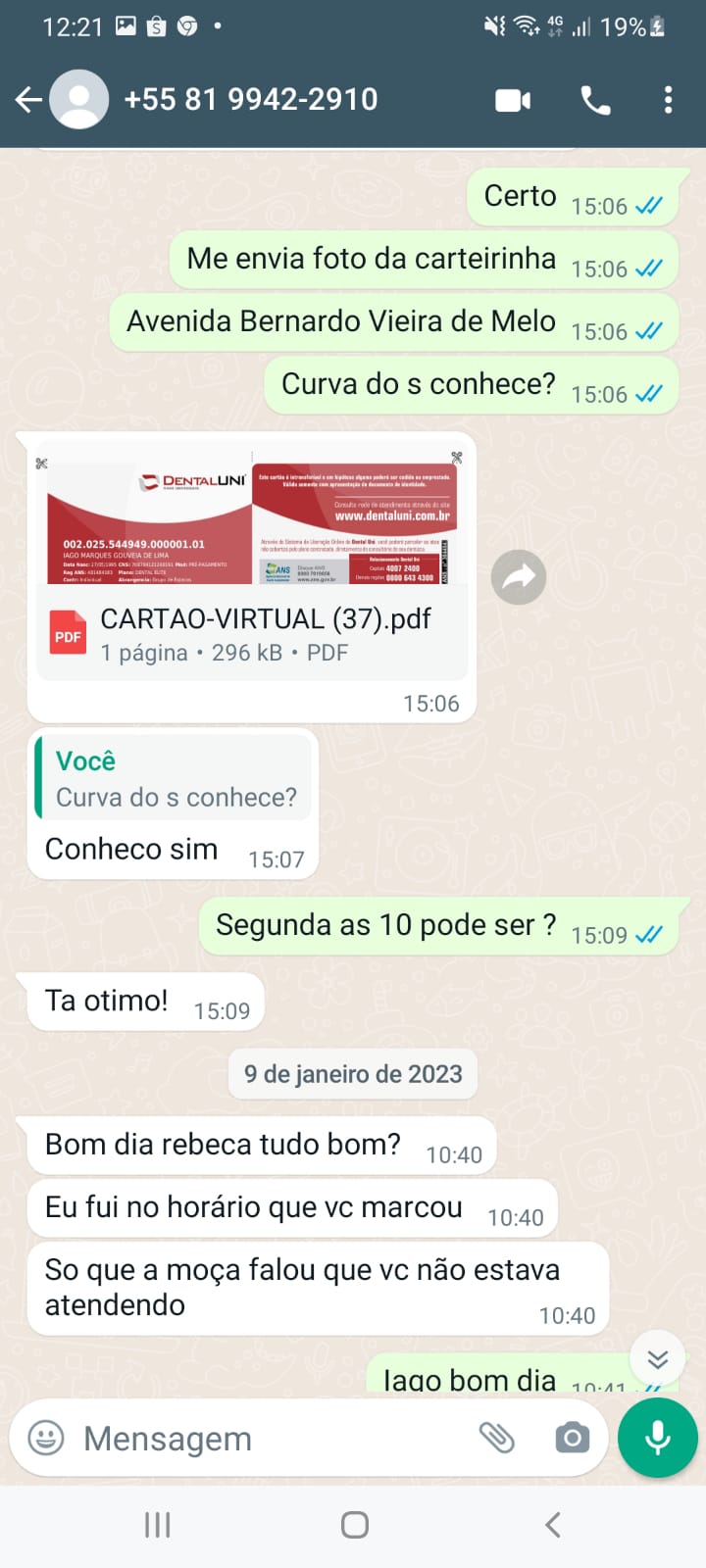
Task: Focus the Mensagem text field
Action: click(265, 1438)
